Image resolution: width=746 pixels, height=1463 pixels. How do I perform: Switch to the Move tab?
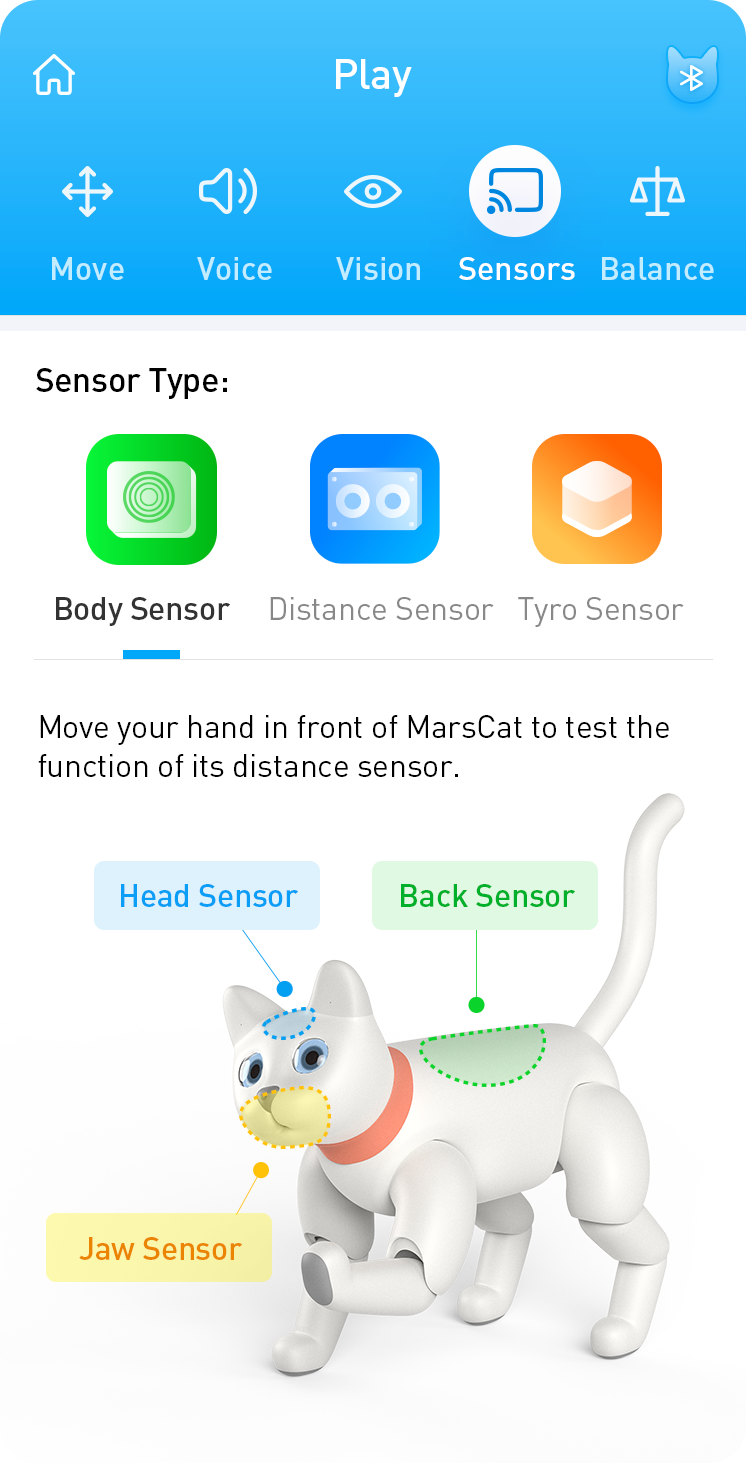[88, 215]
